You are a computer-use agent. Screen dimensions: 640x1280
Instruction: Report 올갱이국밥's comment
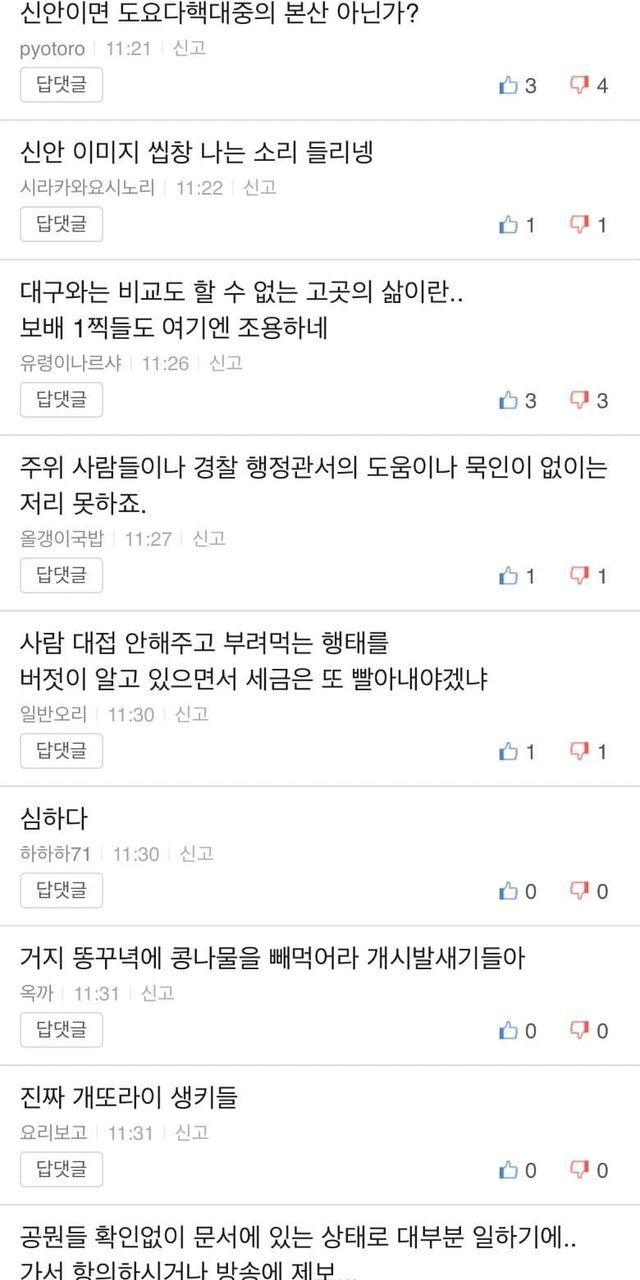(209, 538)
